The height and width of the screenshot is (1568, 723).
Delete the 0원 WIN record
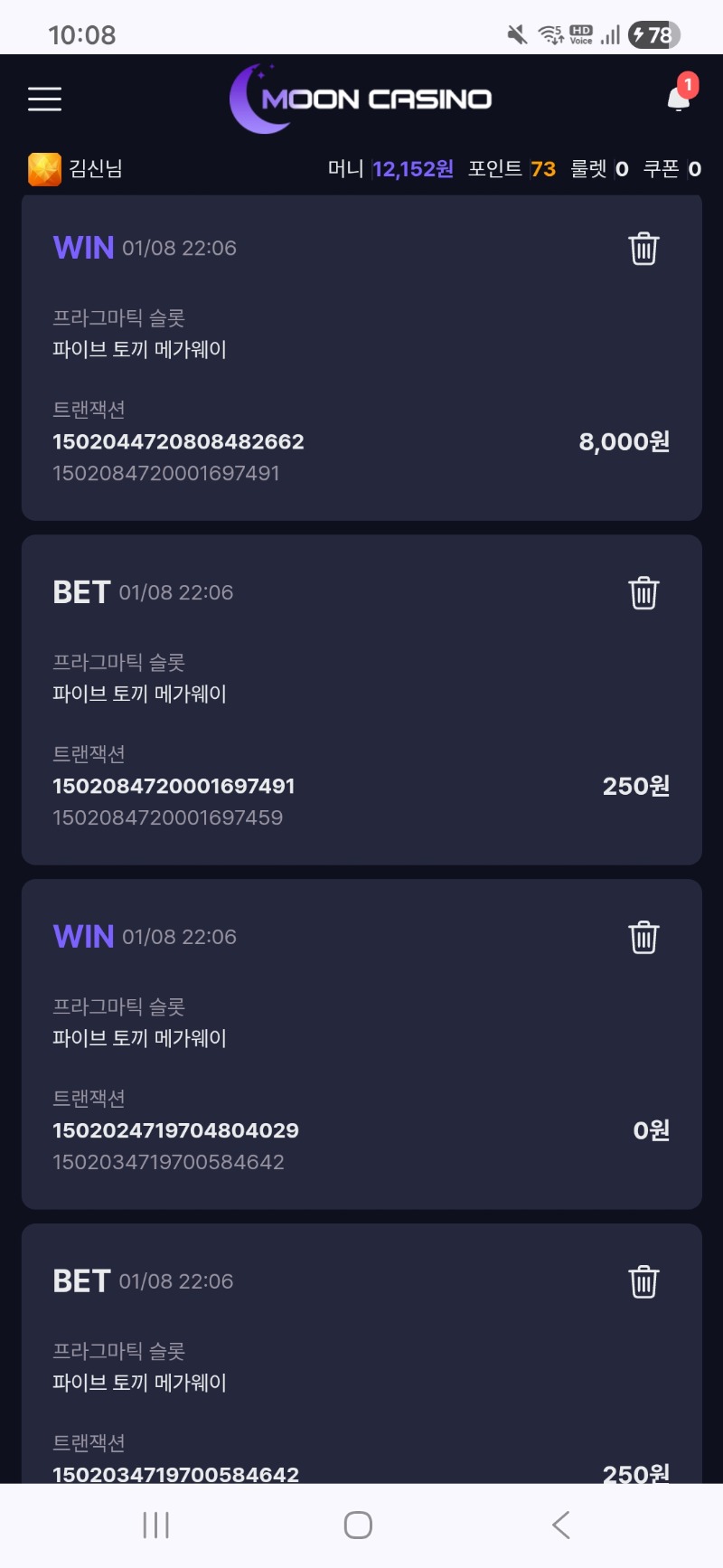643,938
